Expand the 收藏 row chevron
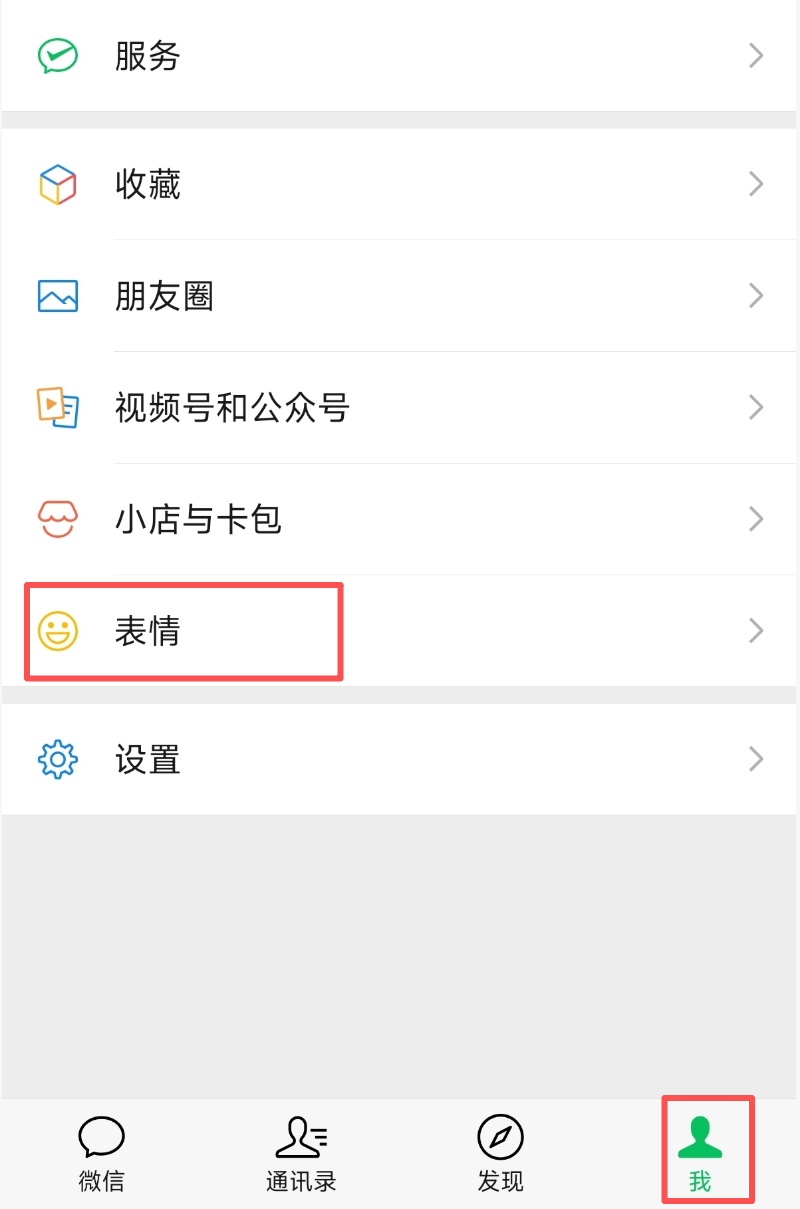This screenshot has width=800, height=1209. [756, 184]
